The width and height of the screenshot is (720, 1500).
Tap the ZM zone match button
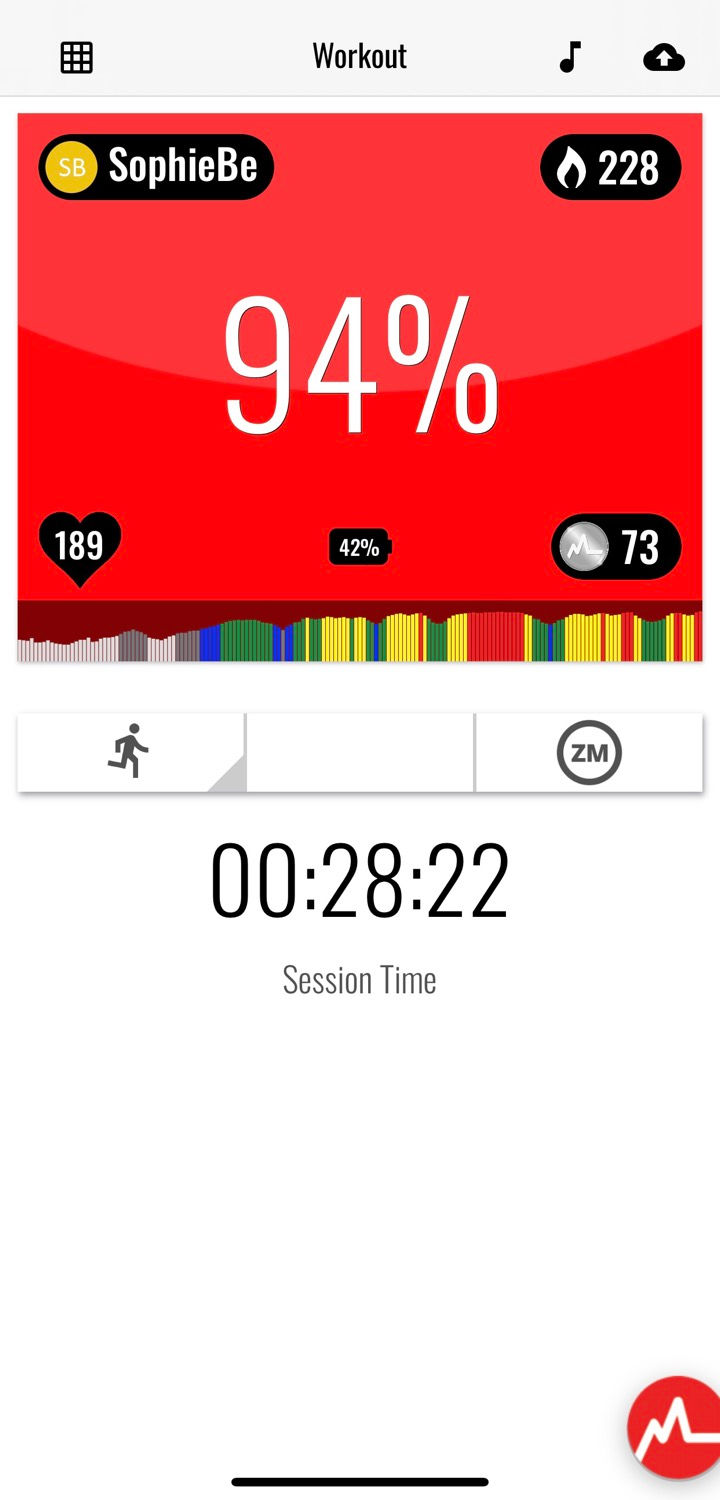click(589, 752)
